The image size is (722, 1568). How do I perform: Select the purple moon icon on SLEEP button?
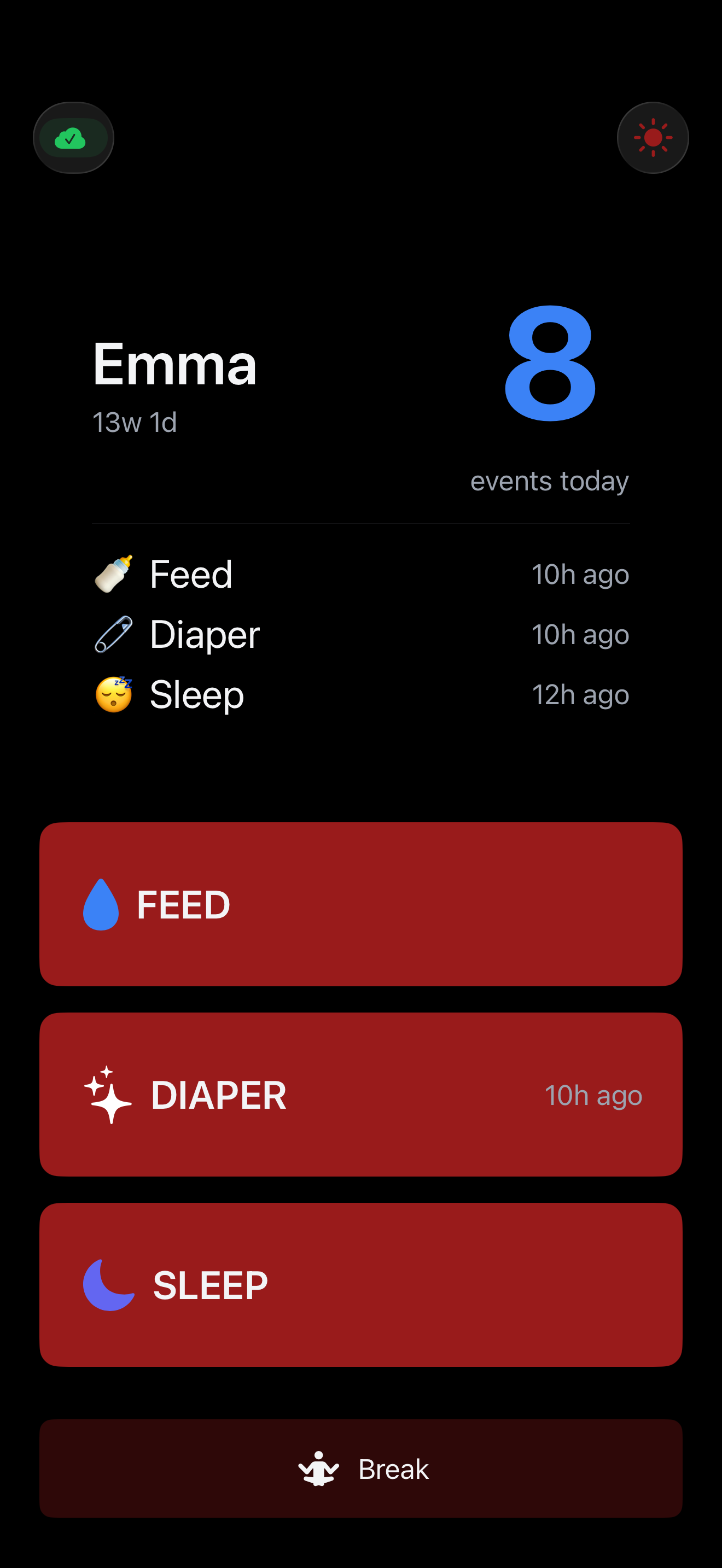108,1283
